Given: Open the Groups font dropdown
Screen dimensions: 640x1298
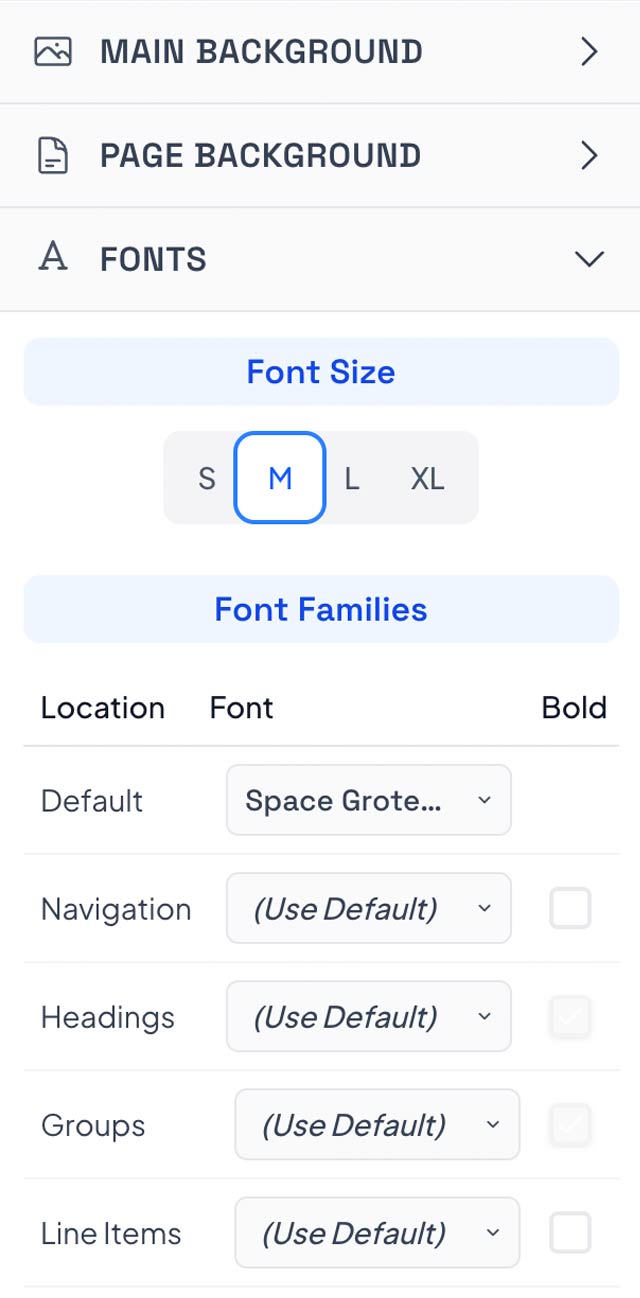Looking at the screenshot, I should [x=377, y=1124].
